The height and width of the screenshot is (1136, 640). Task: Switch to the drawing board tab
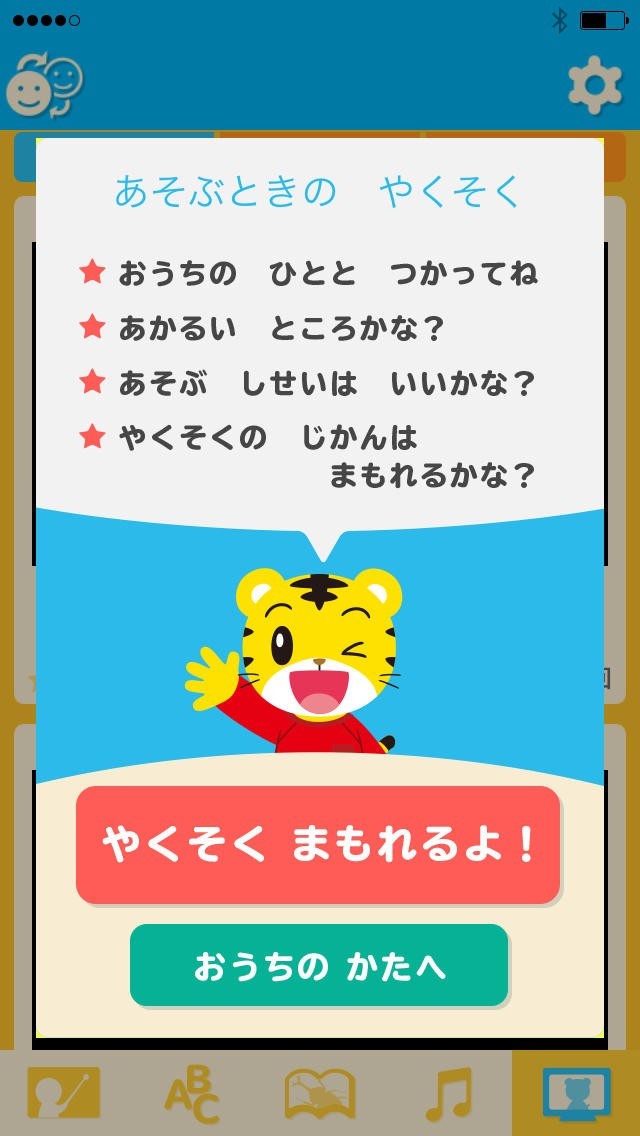point(64,1093)
